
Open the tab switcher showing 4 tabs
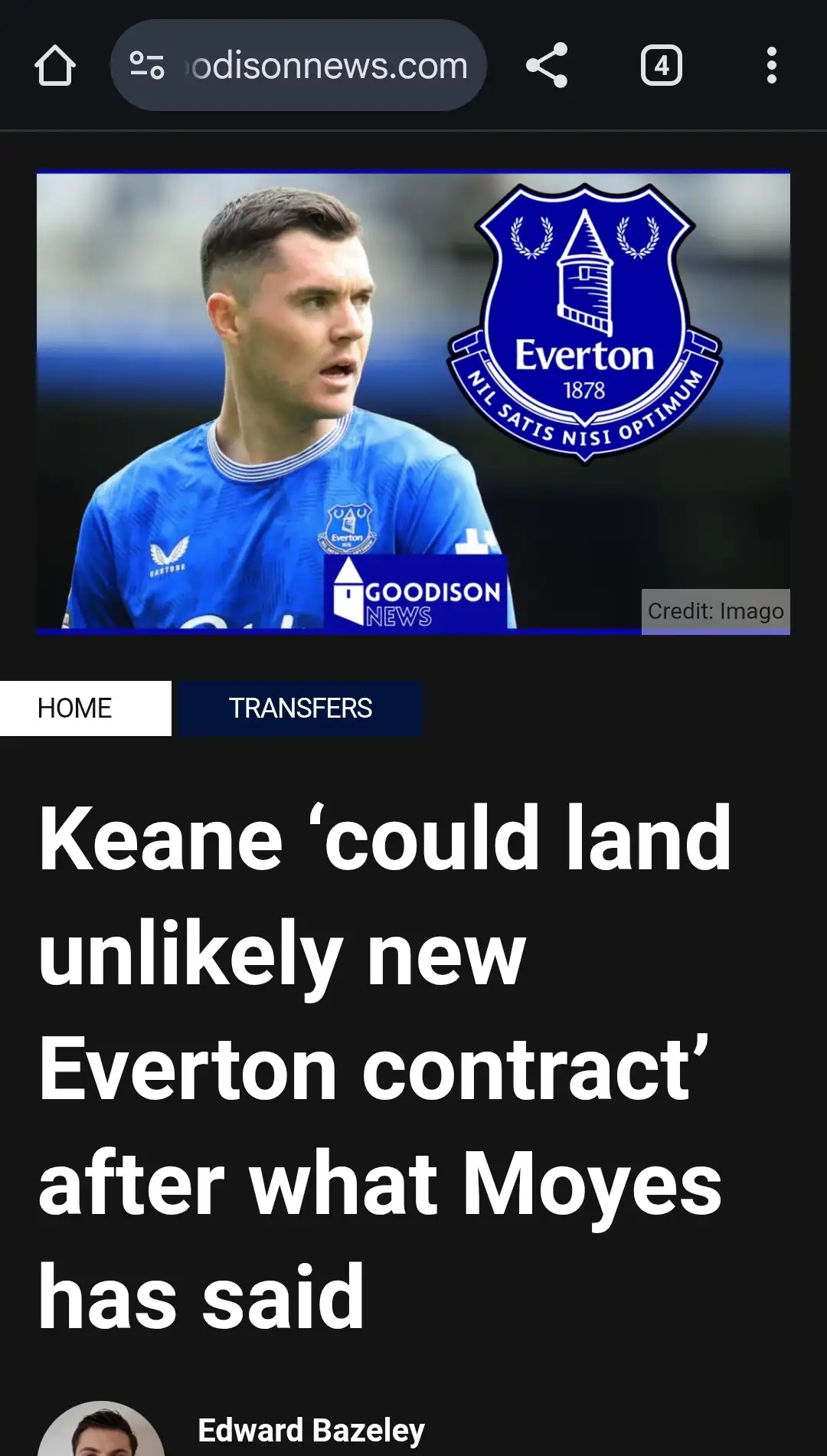tap(661, 66)
